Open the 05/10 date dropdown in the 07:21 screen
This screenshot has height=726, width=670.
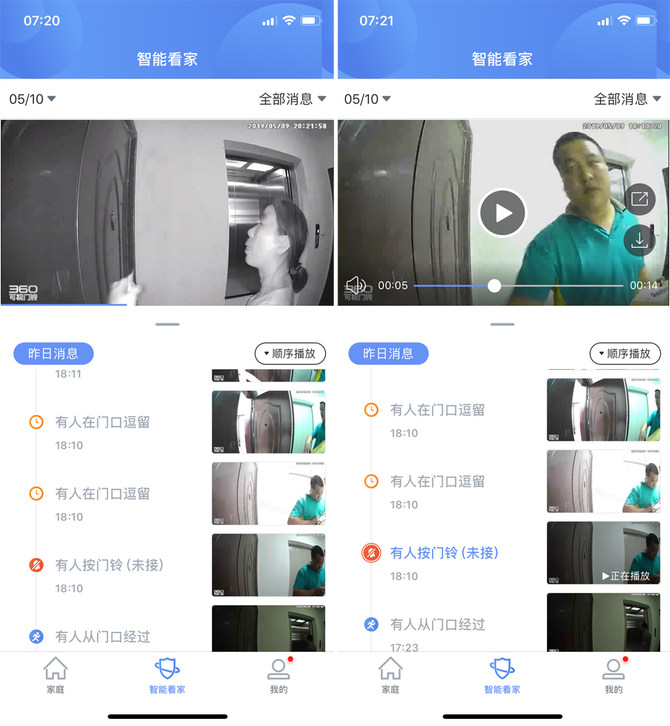click(367, 99)
